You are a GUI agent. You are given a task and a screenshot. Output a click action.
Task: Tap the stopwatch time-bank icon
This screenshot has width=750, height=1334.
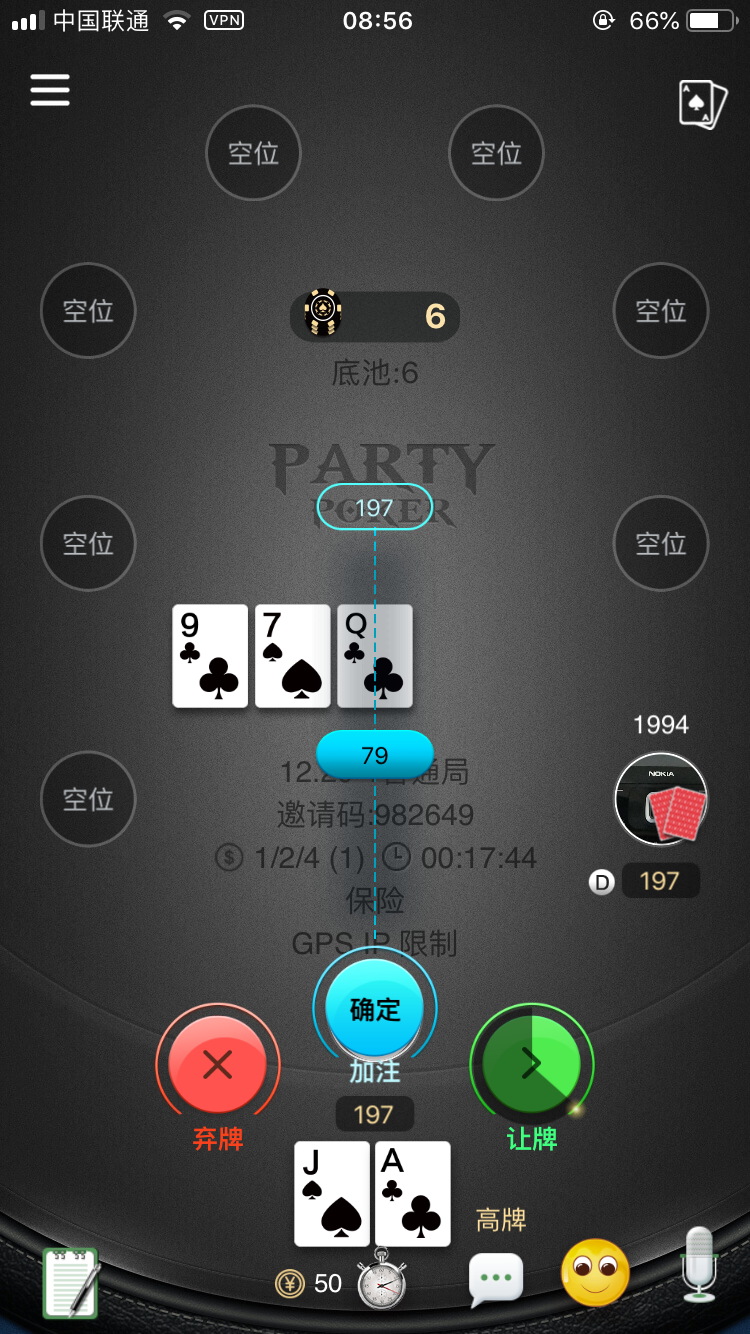382,1279
